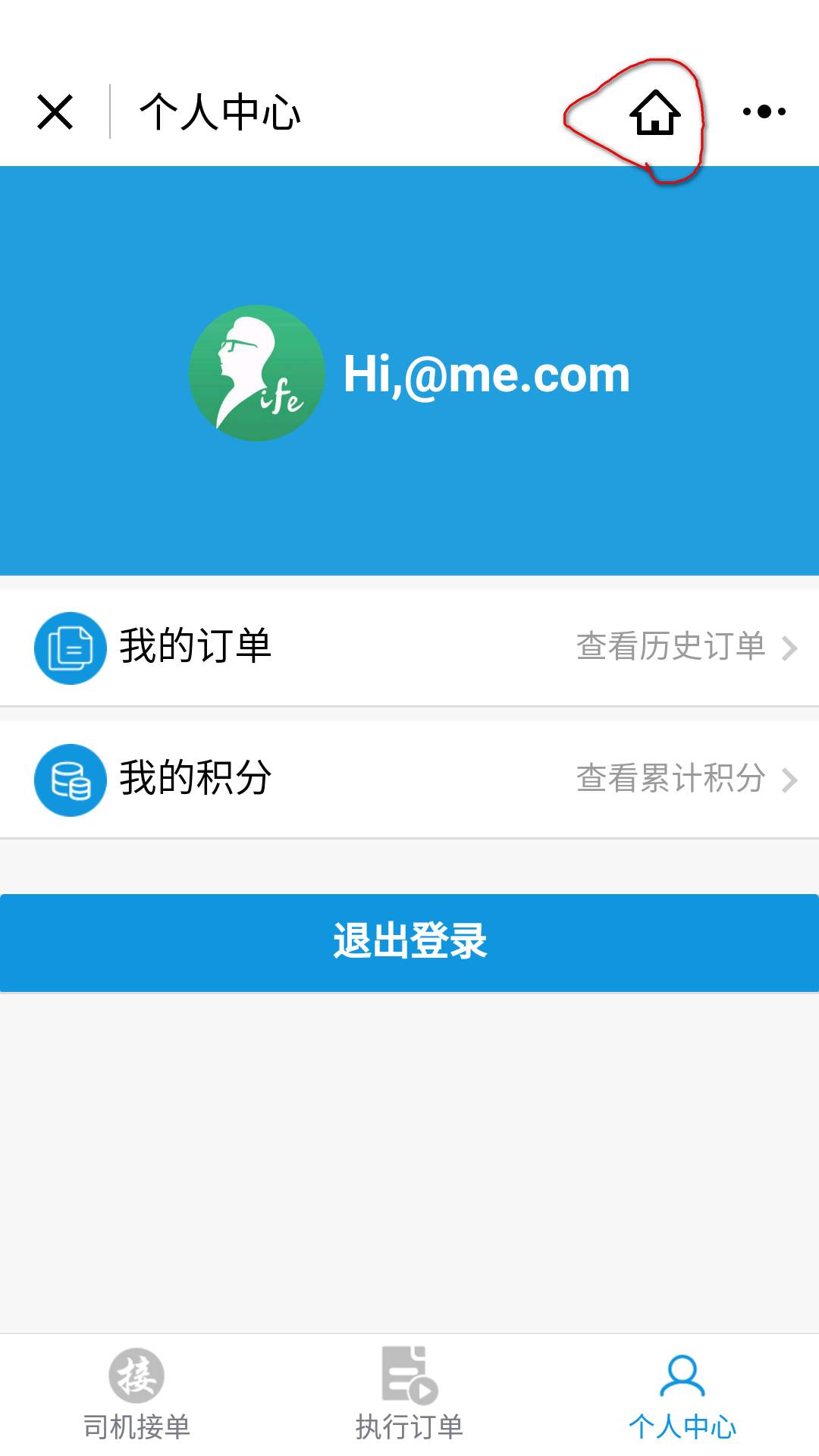Go to the home page icon
The width and height of the screenshot is (819, 1456).
click(x=654, y=112)
